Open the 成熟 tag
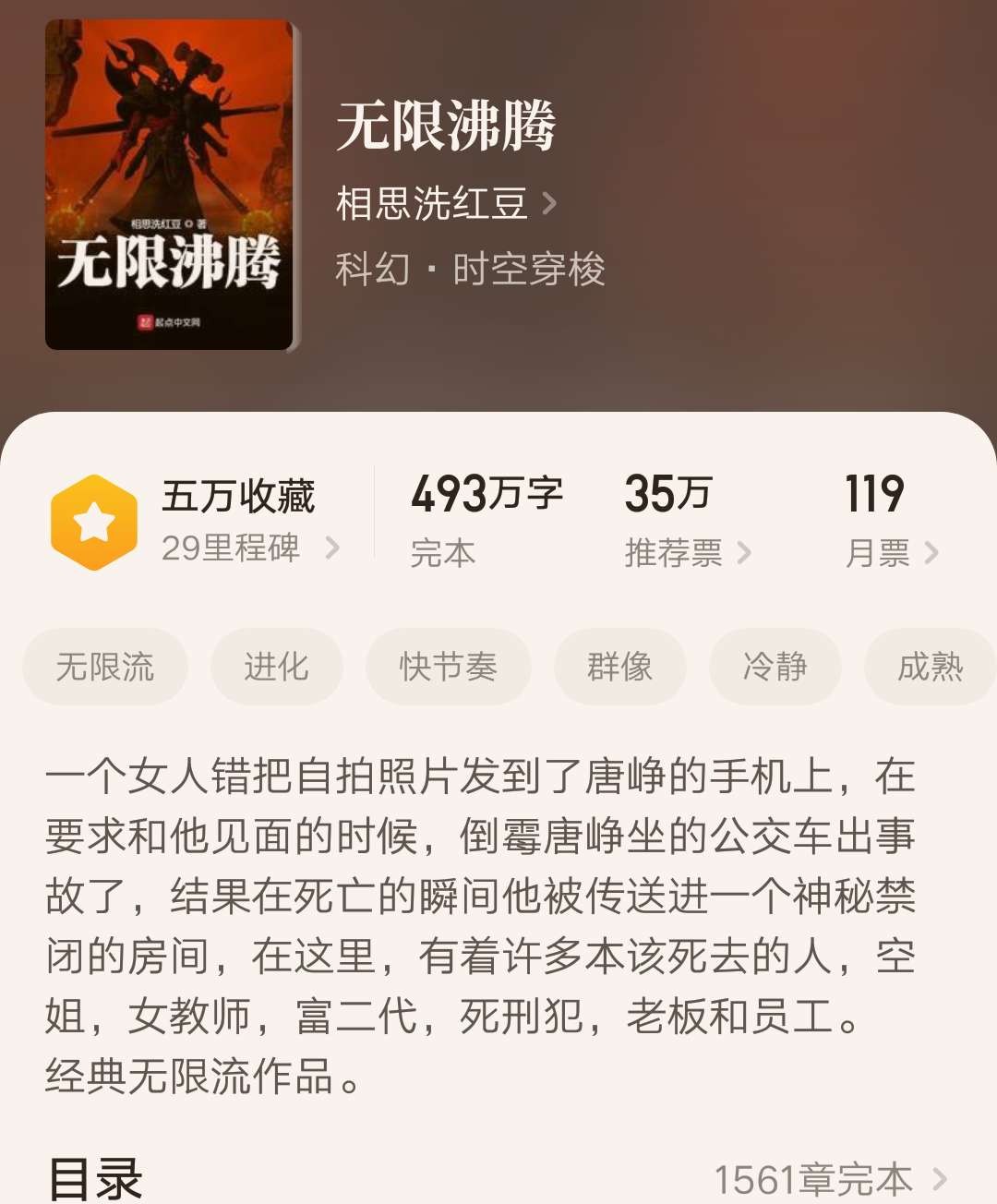 930,667
